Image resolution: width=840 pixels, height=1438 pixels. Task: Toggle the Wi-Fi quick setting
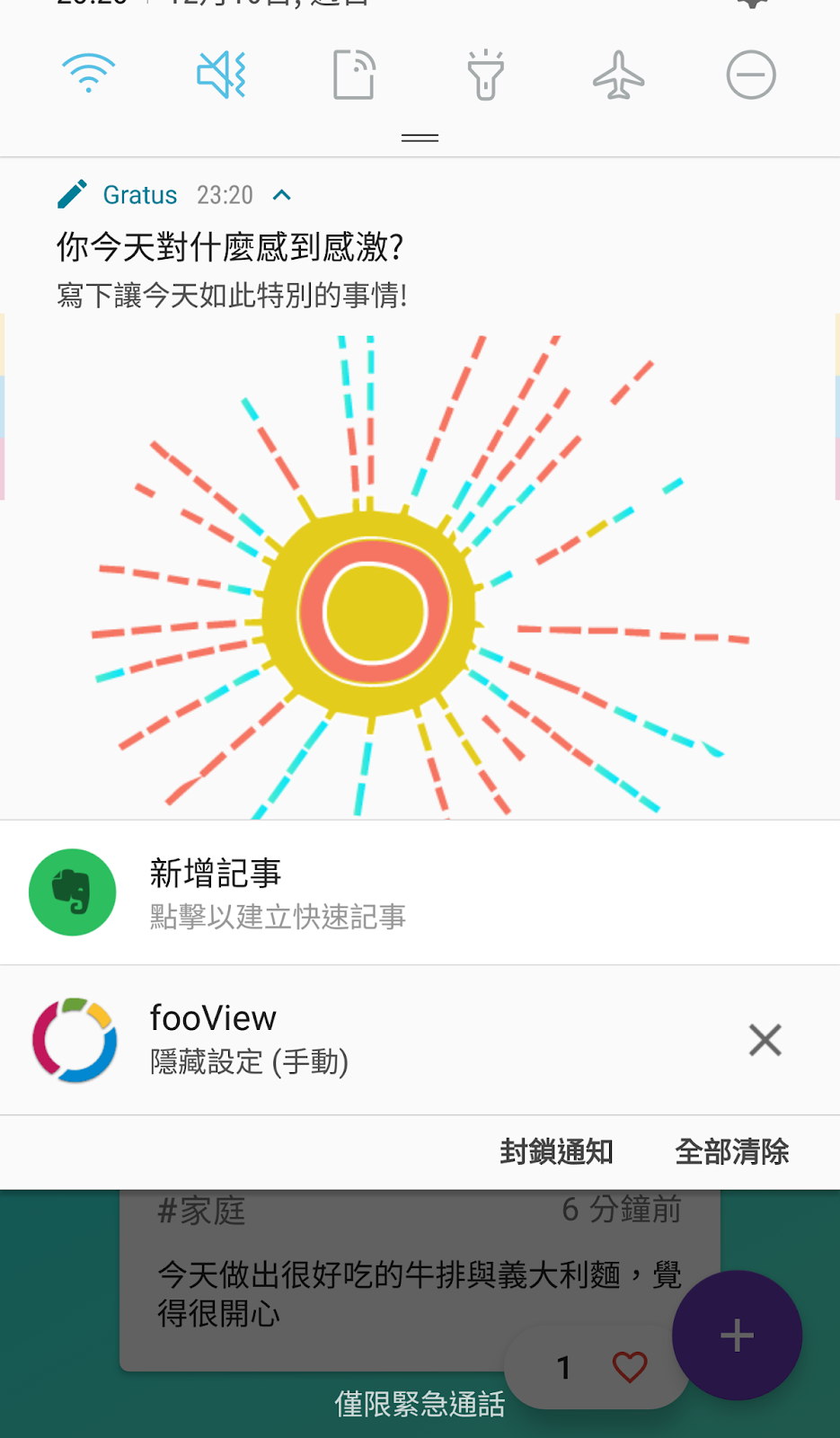pos(89,75)
